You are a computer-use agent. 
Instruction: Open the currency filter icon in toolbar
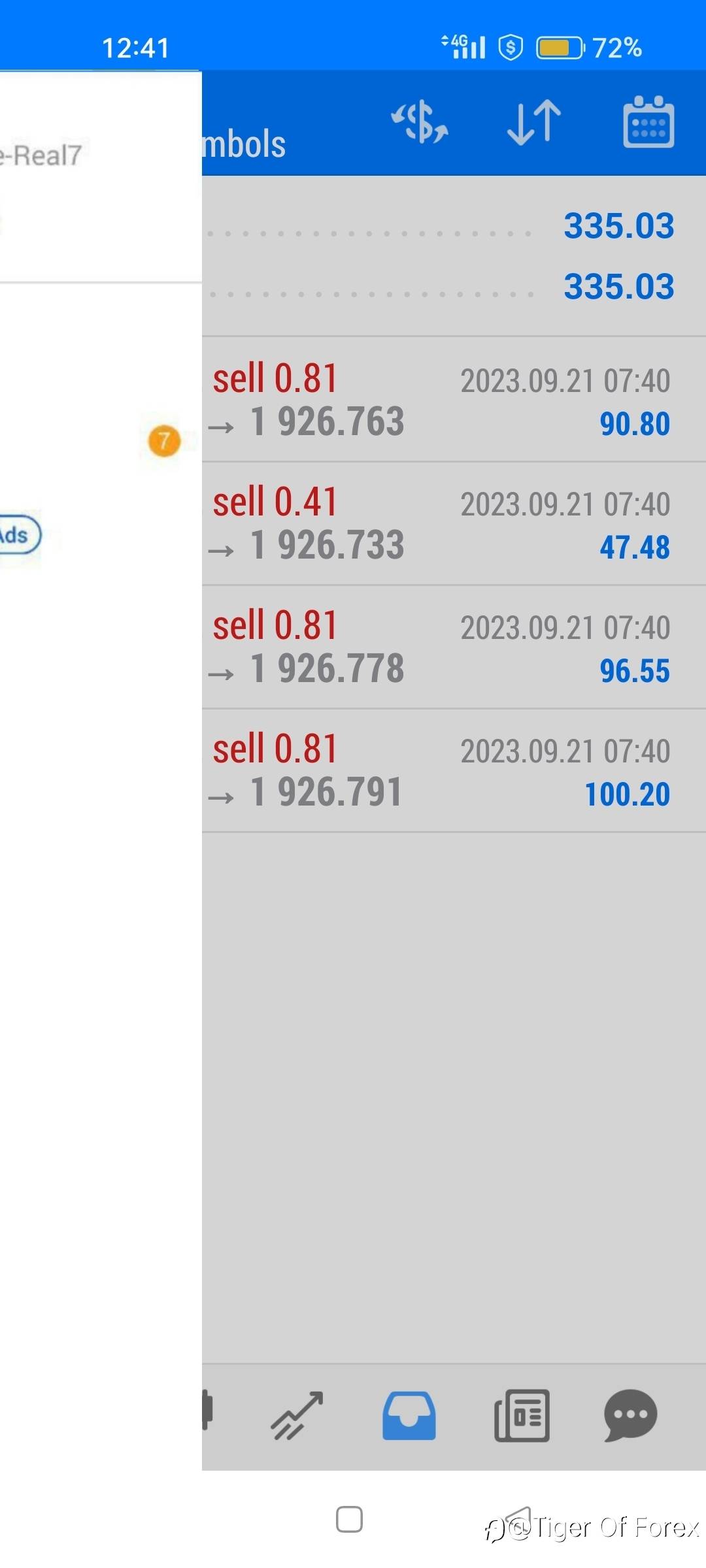420,122
